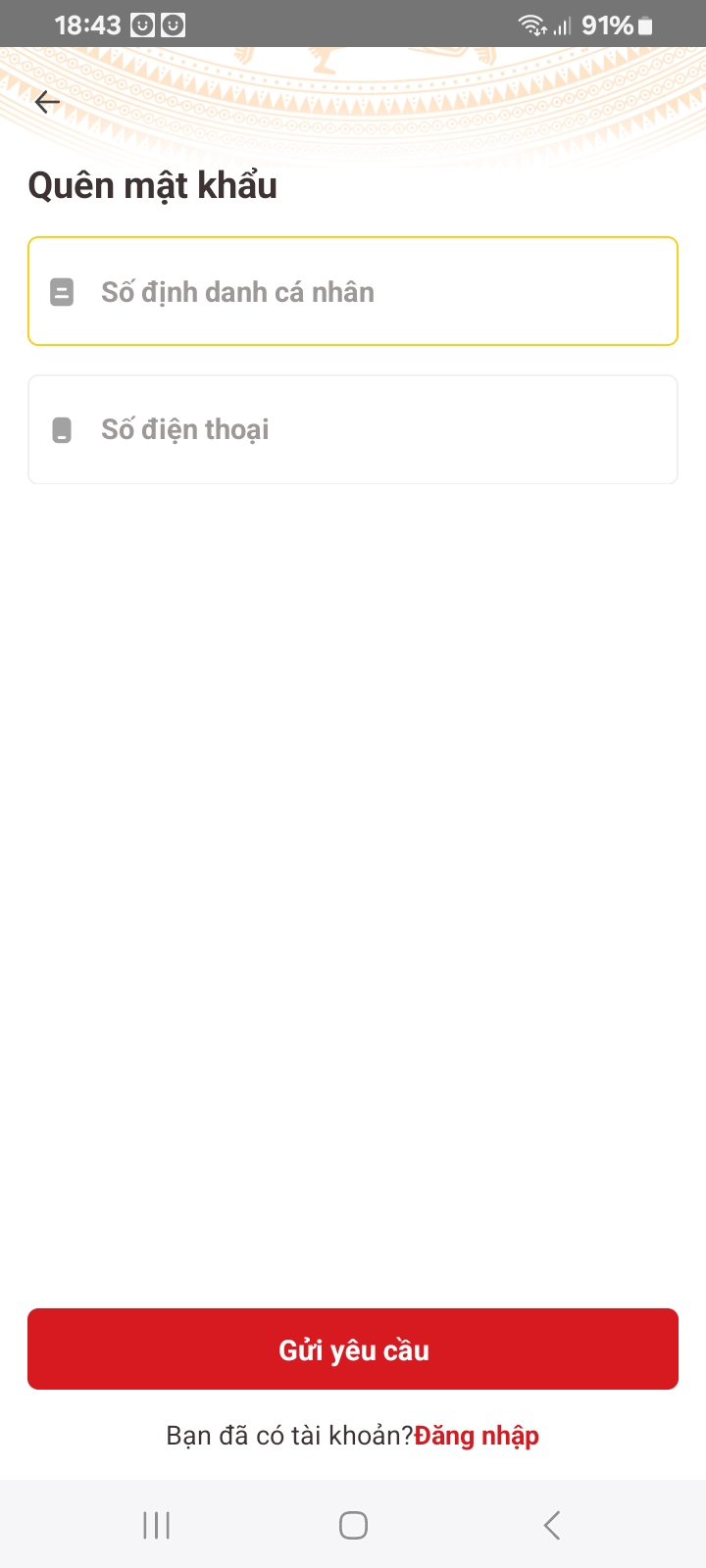Screen dimensions: 706x1568
Task: Submit with the Gửi yêu cầu button
Action: point(353,1349)
